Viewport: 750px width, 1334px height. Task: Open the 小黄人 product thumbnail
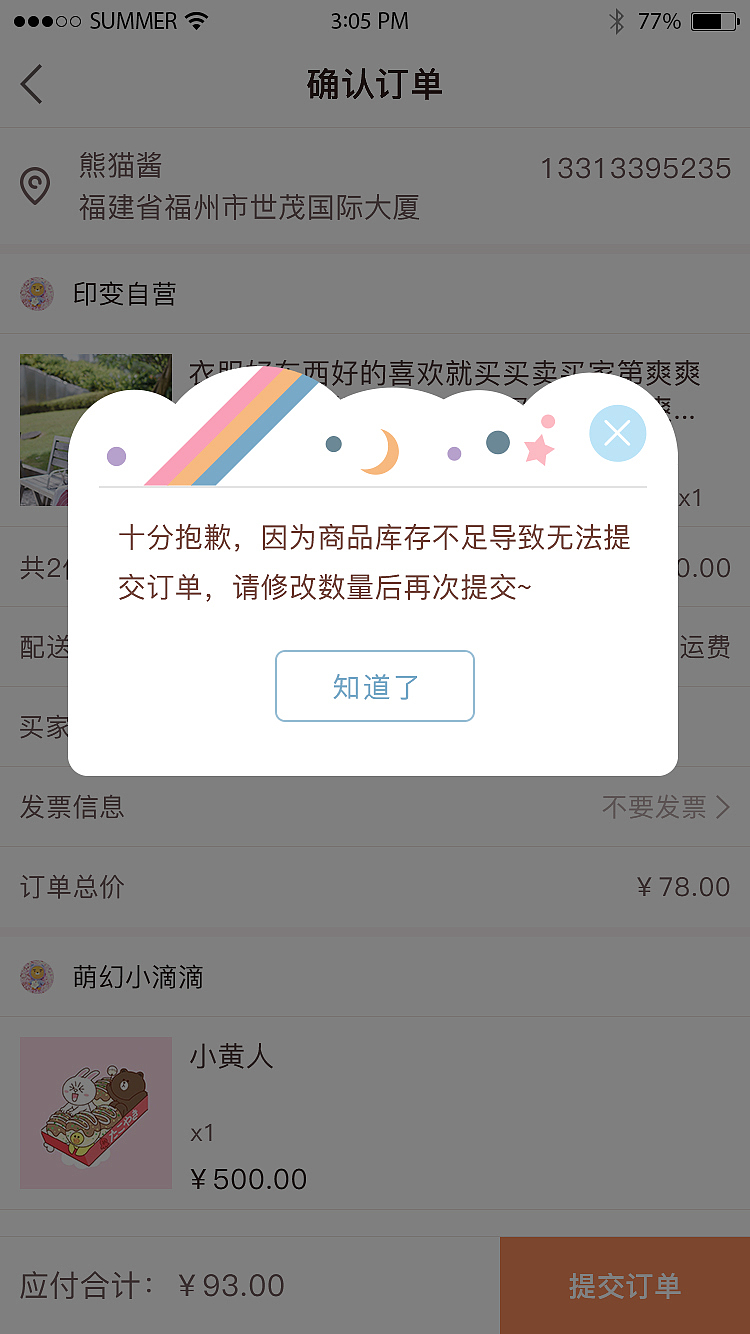(x=96, y=1112)
